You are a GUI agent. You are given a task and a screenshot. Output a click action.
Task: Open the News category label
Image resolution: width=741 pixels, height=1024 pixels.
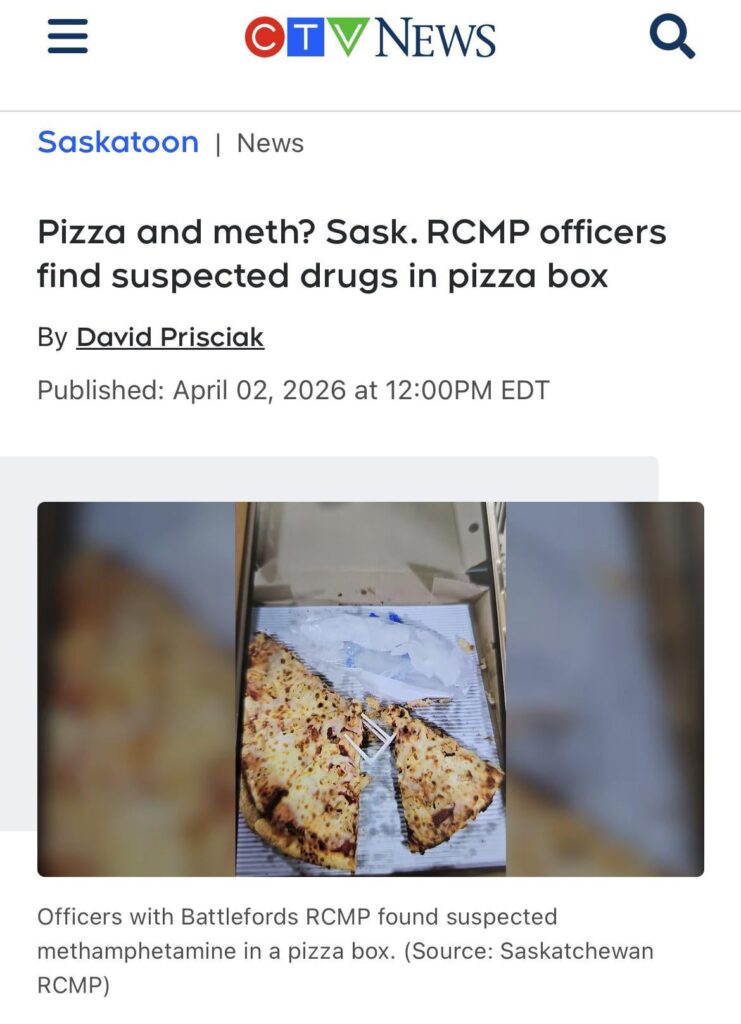tap(270, 143)
